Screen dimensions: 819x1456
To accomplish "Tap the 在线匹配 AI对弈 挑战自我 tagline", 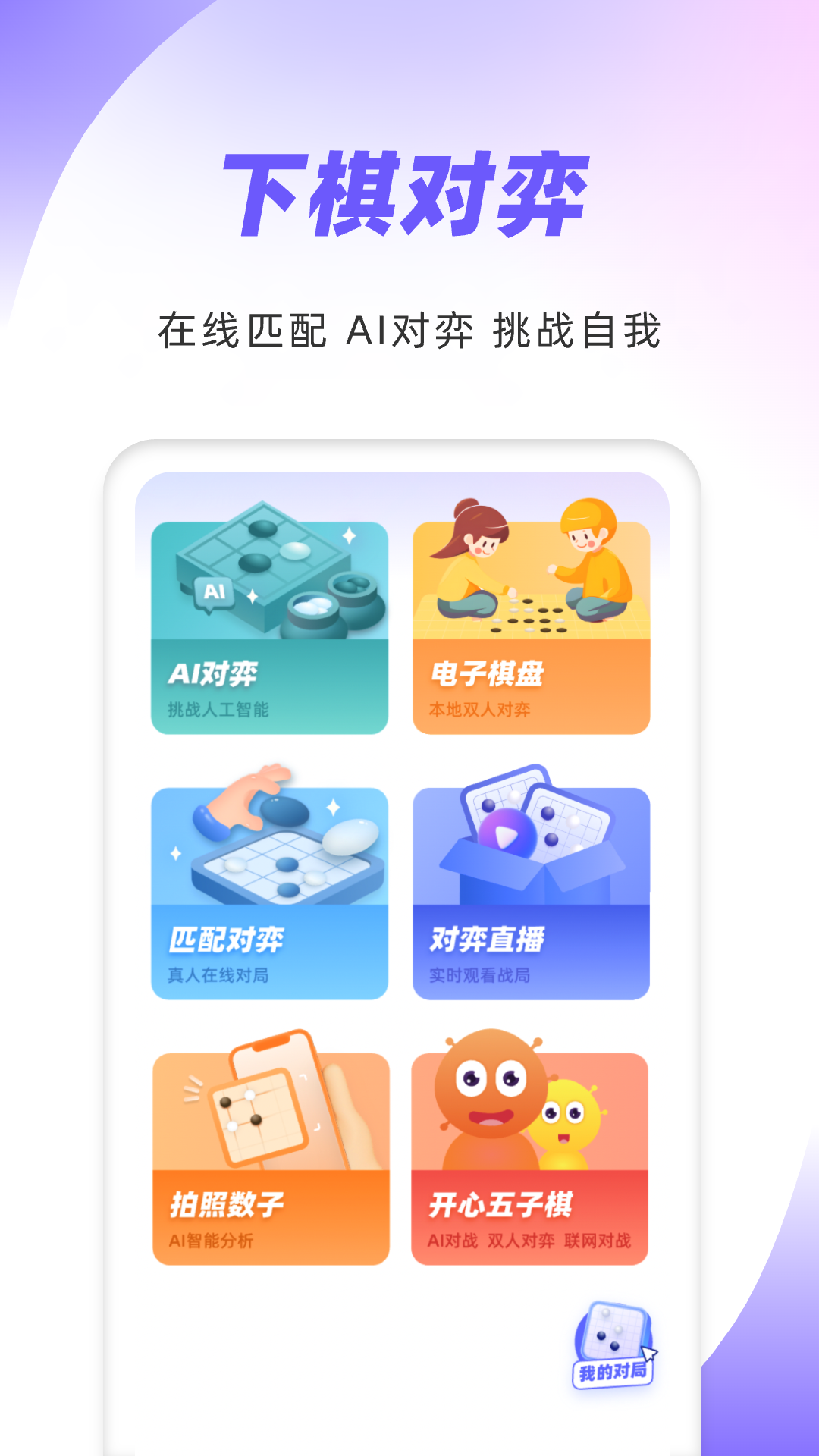I will click(409, 326).
